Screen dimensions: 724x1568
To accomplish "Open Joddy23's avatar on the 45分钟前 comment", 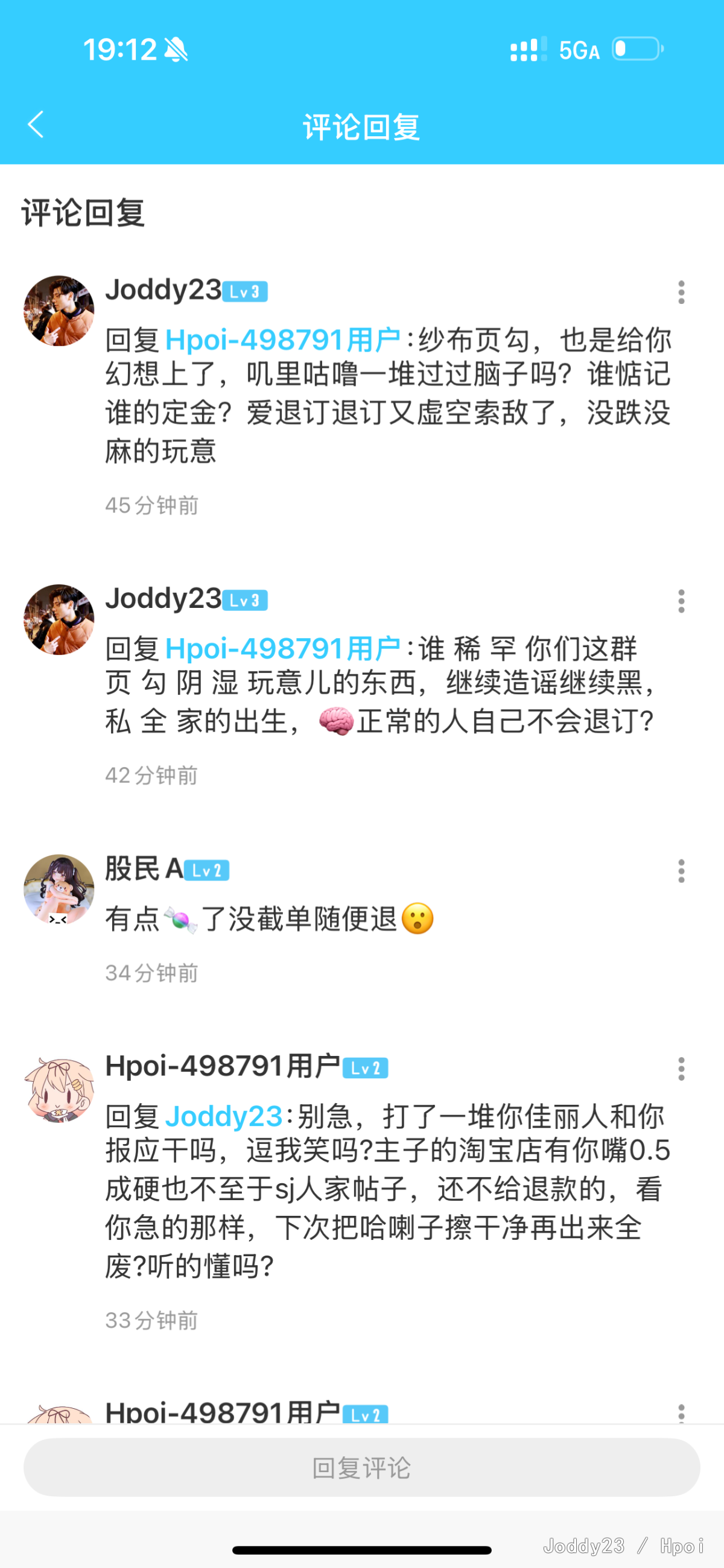I will 59,311.
